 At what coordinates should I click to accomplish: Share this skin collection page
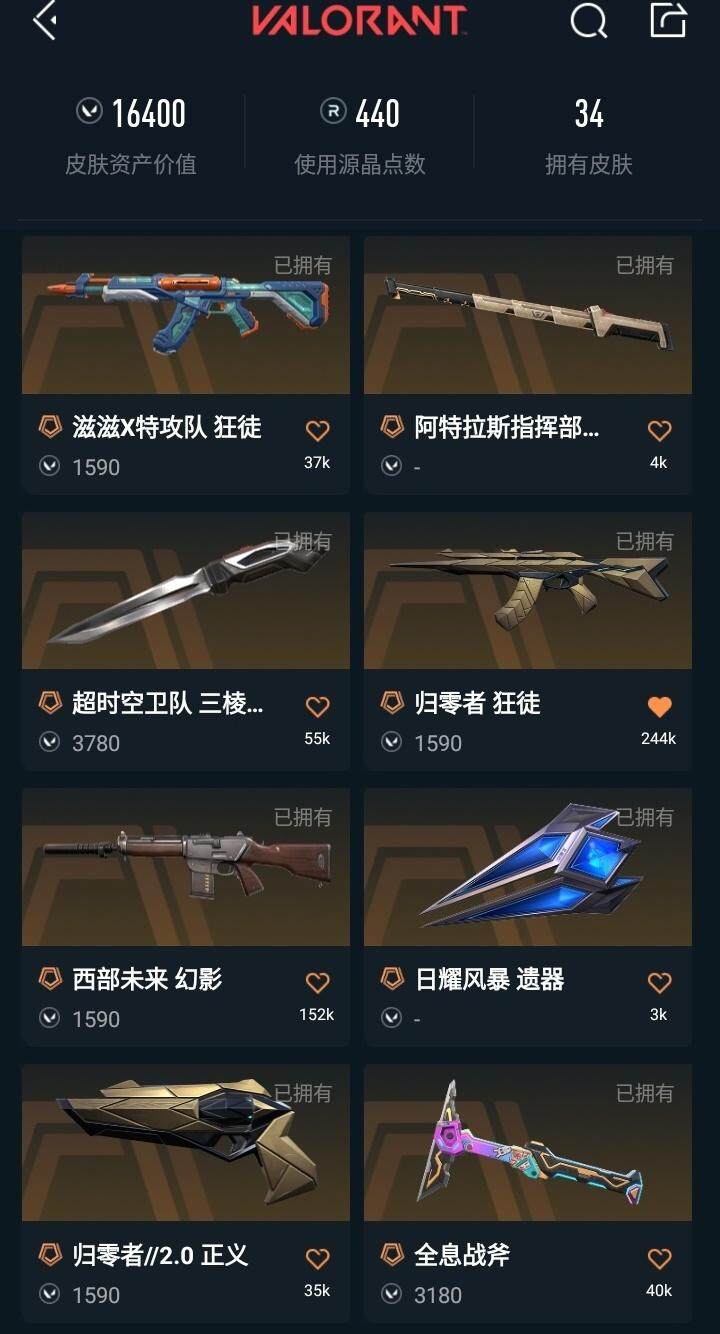coord(668,21)
